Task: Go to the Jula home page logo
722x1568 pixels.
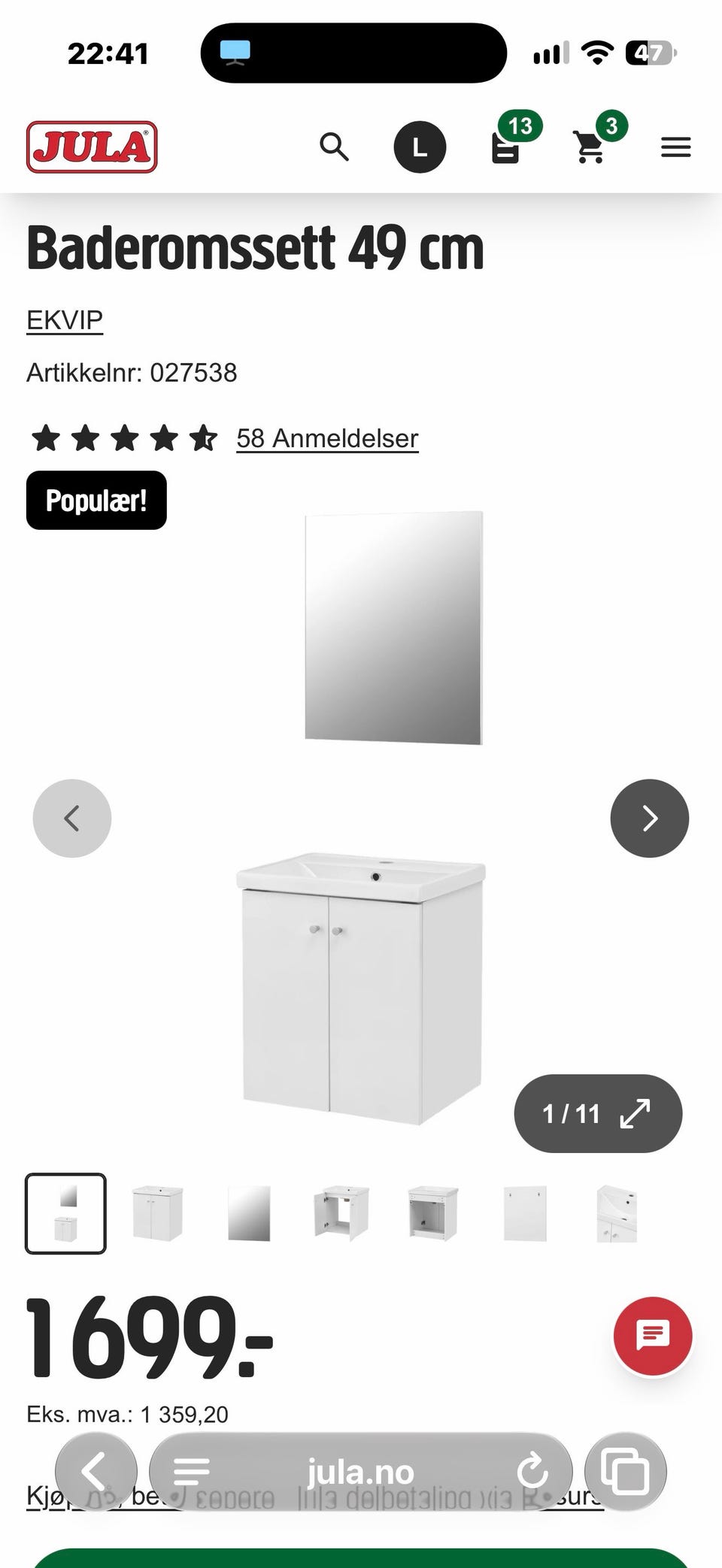Action: tap(92, 147)
